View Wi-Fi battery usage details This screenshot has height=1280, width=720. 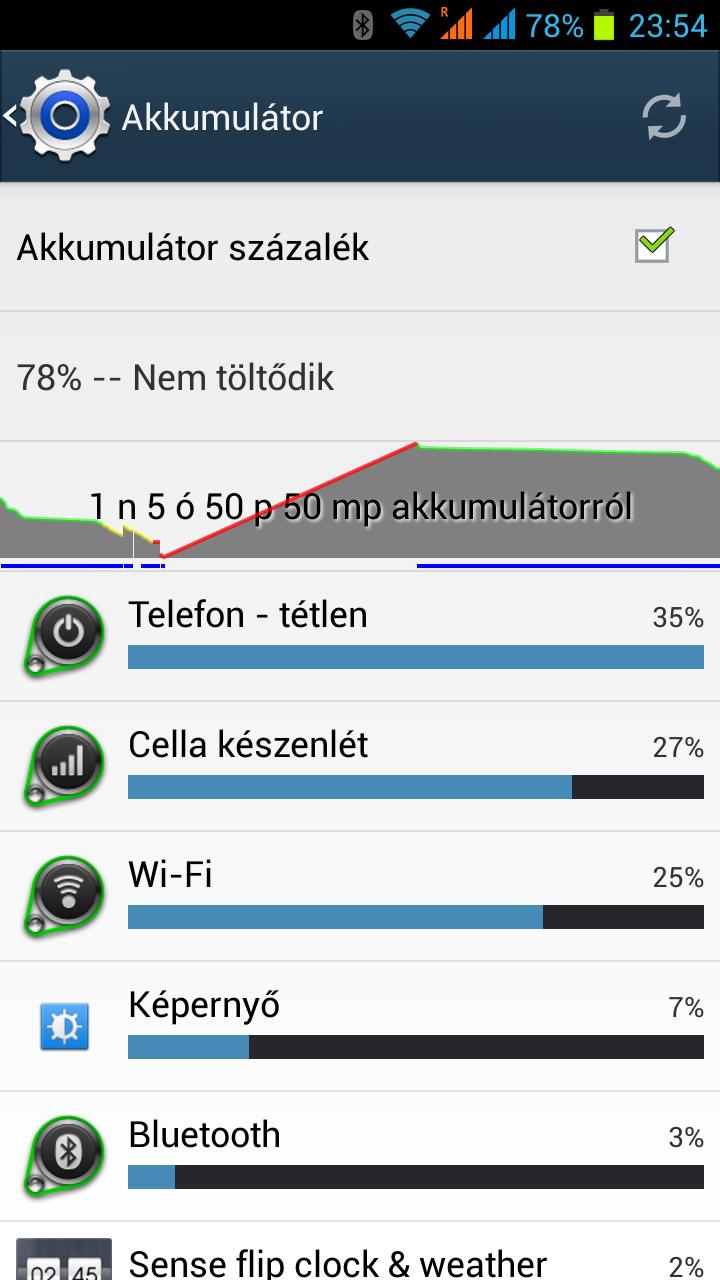pos(360,896)
